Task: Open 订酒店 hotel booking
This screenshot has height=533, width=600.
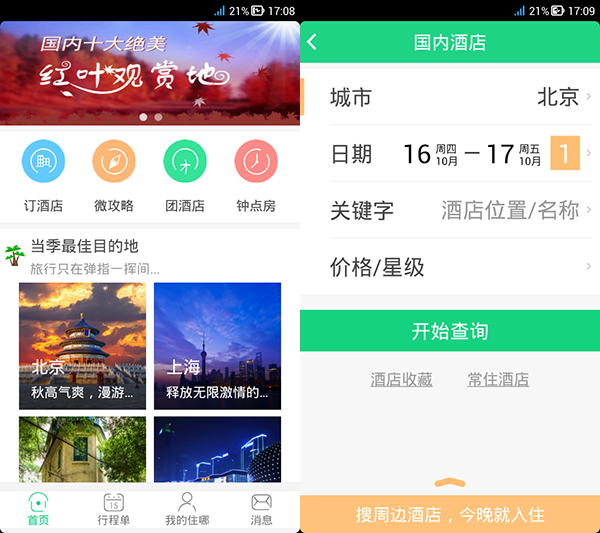Action: [x=43, y=175]
